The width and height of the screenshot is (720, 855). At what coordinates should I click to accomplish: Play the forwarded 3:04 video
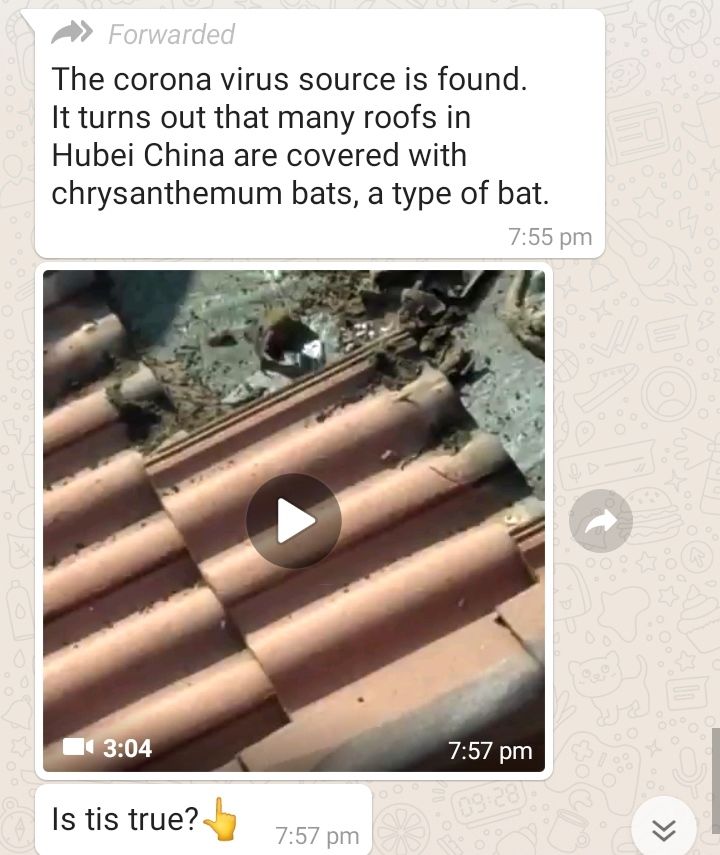coord(293,521)
